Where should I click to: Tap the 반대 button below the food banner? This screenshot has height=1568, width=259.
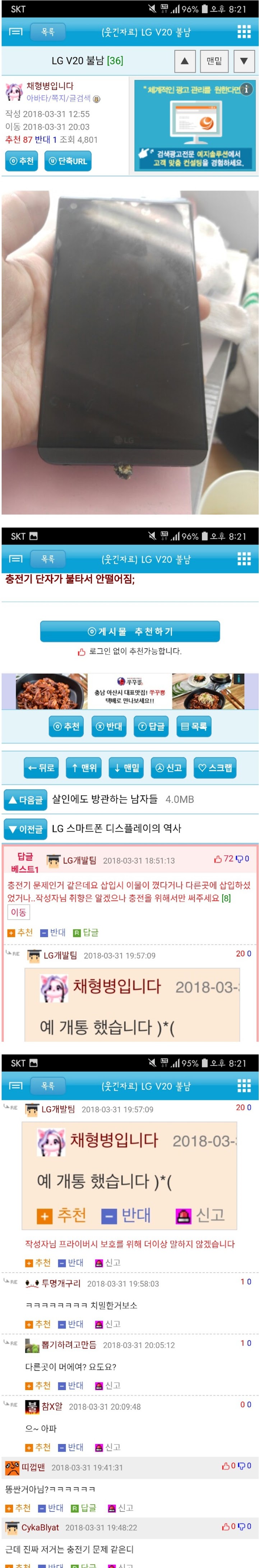tap(109, 726)
